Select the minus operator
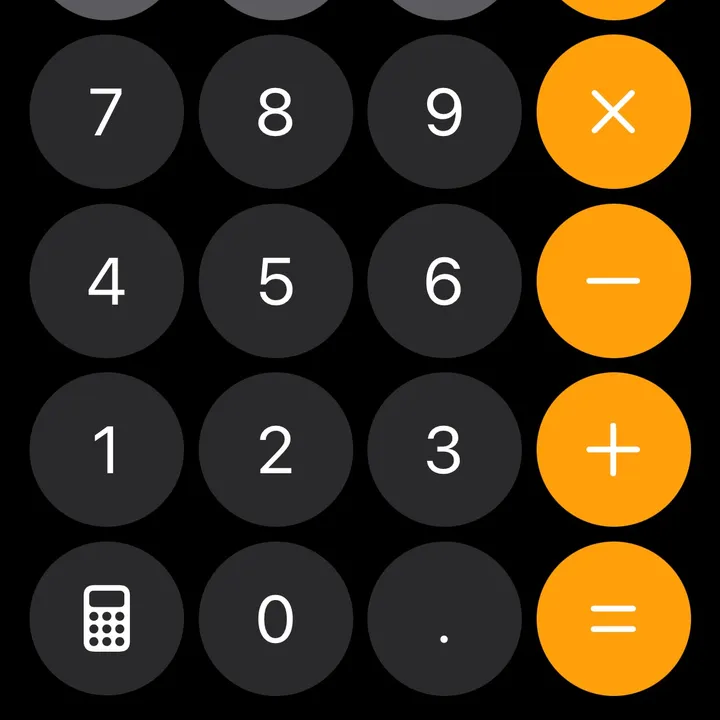This screenshot has height=720, width=720. pos(614,281)
